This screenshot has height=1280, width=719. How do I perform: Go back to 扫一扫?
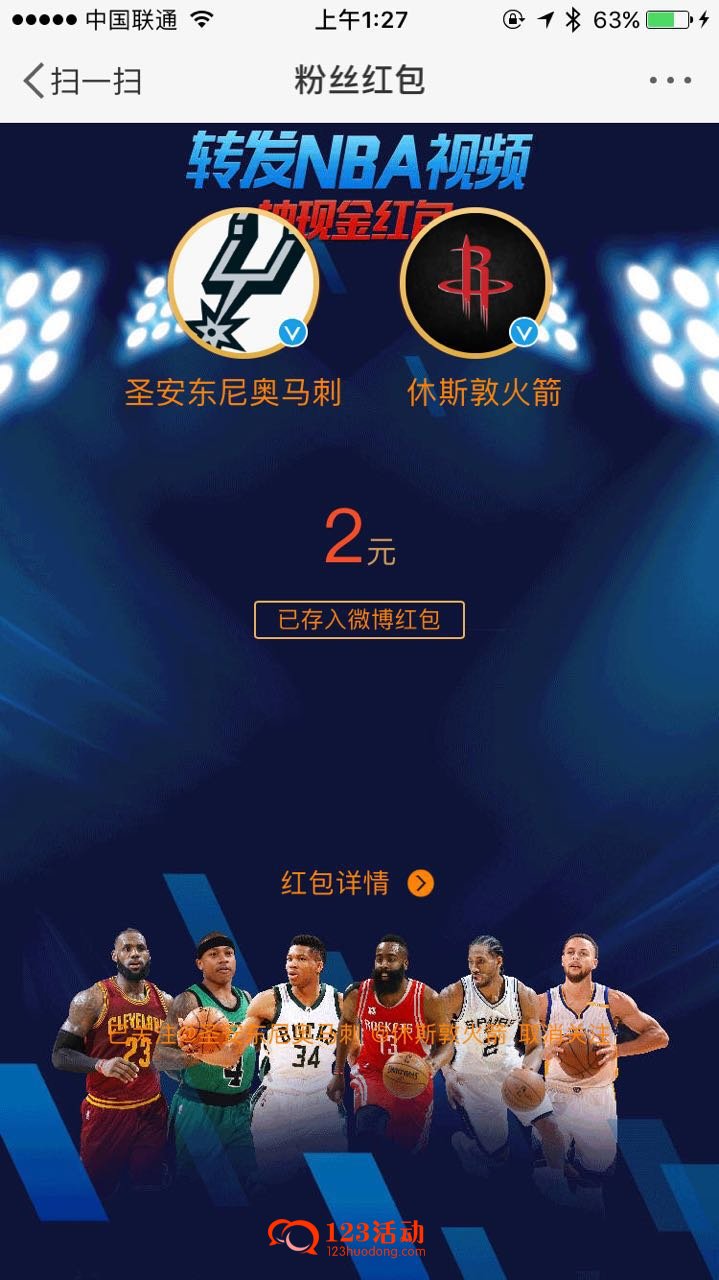[82, 81]
